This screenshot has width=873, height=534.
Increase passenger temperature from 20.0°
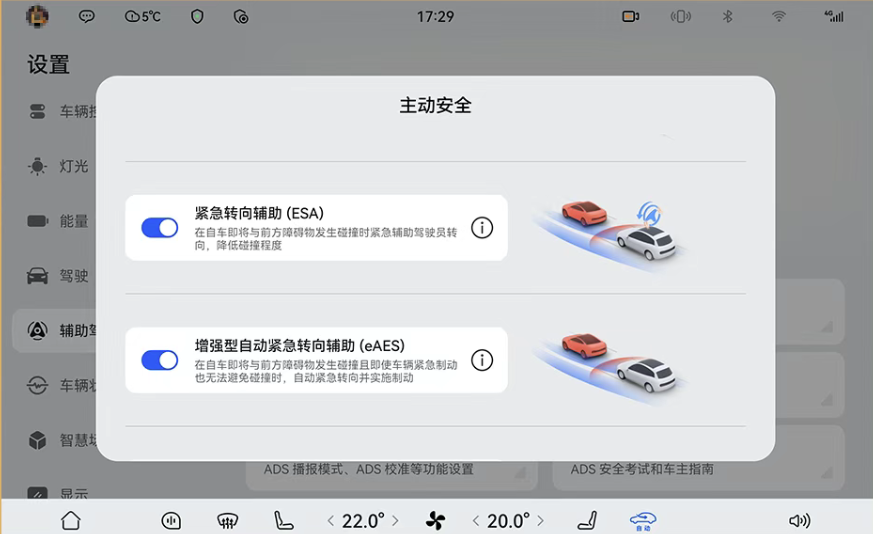point(540,520)
